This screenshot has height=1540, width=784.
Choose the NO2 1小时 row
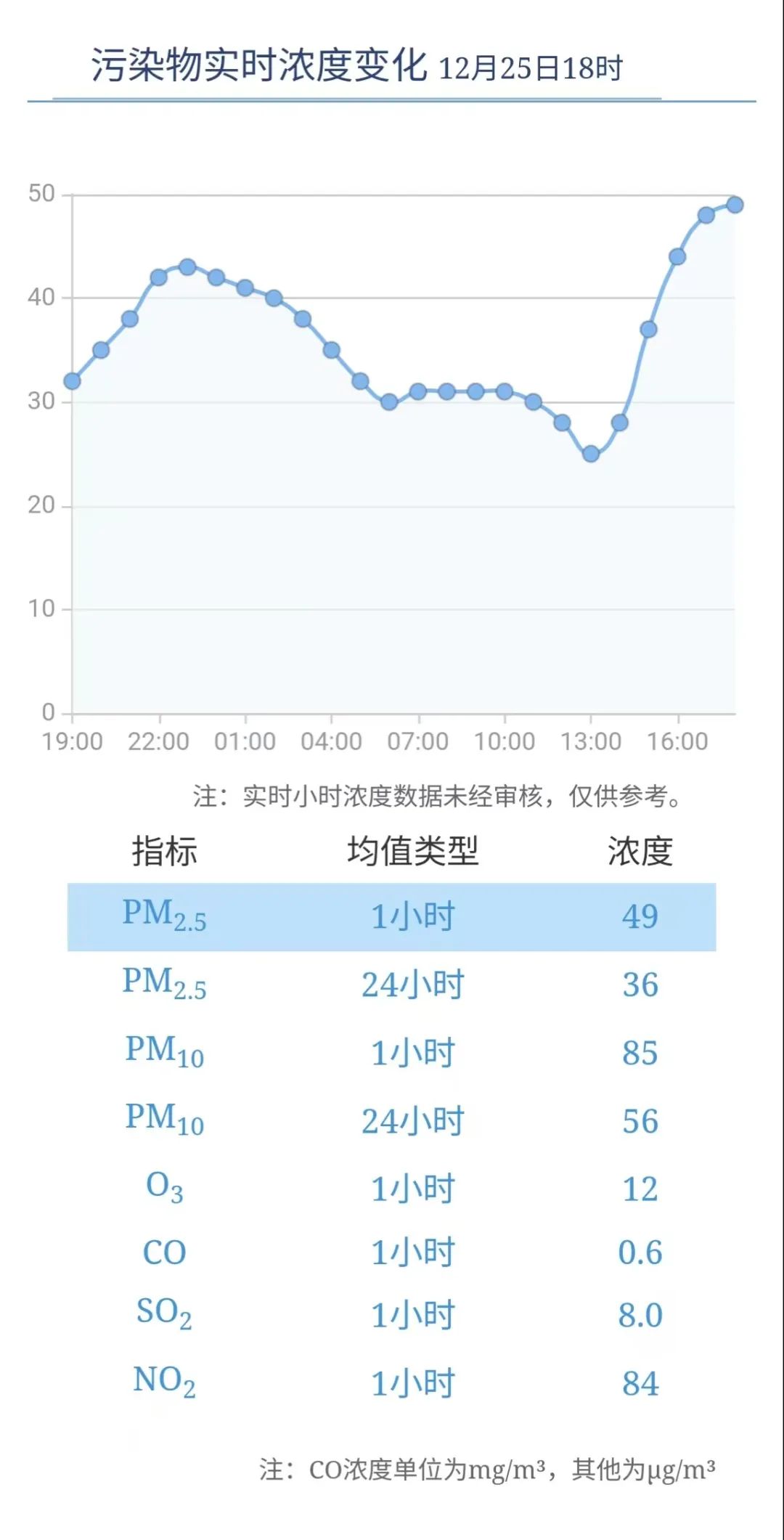[x=392, y=1383]
